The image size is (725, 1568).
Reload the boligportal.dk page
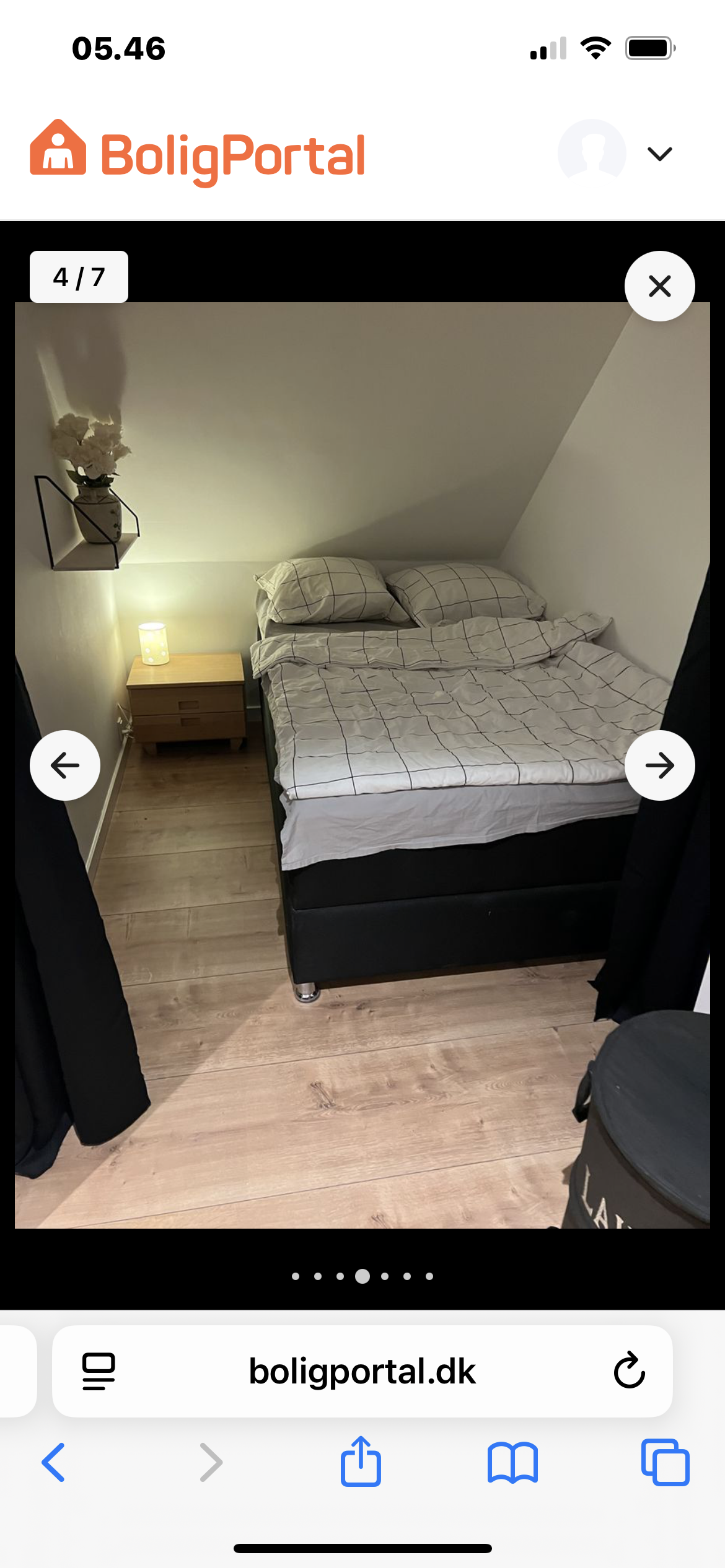(629, 1371)
